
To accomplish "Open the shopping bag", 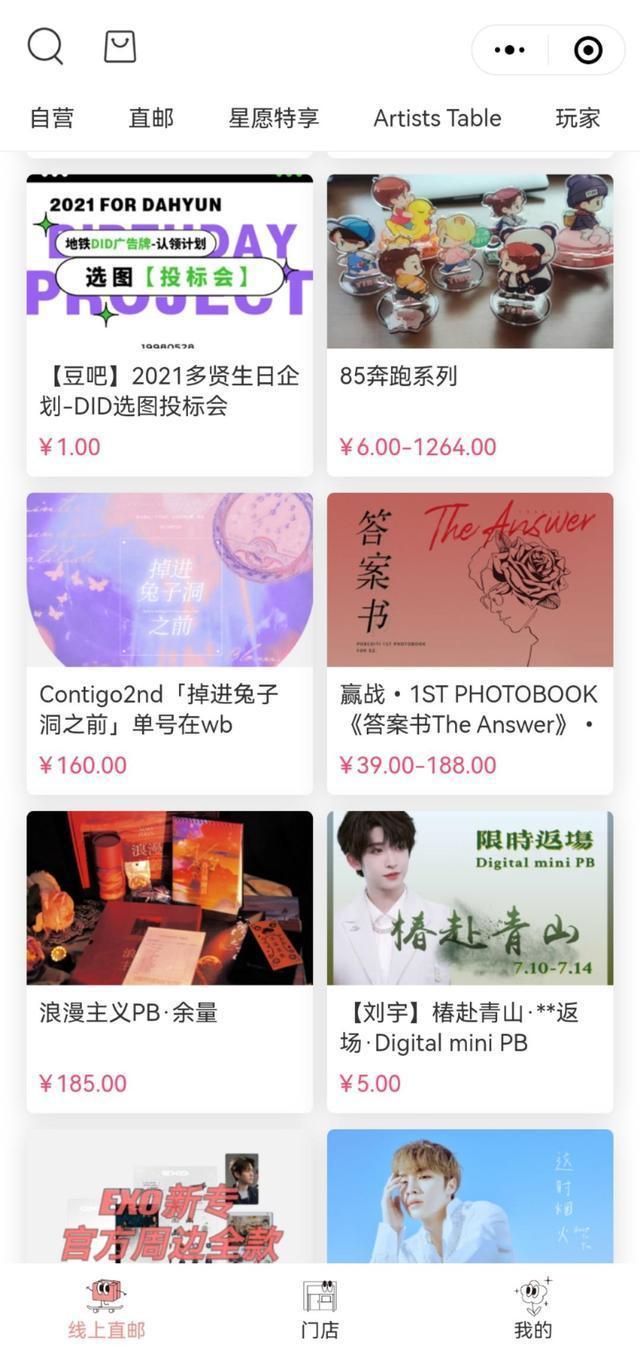I will point(120,46).
